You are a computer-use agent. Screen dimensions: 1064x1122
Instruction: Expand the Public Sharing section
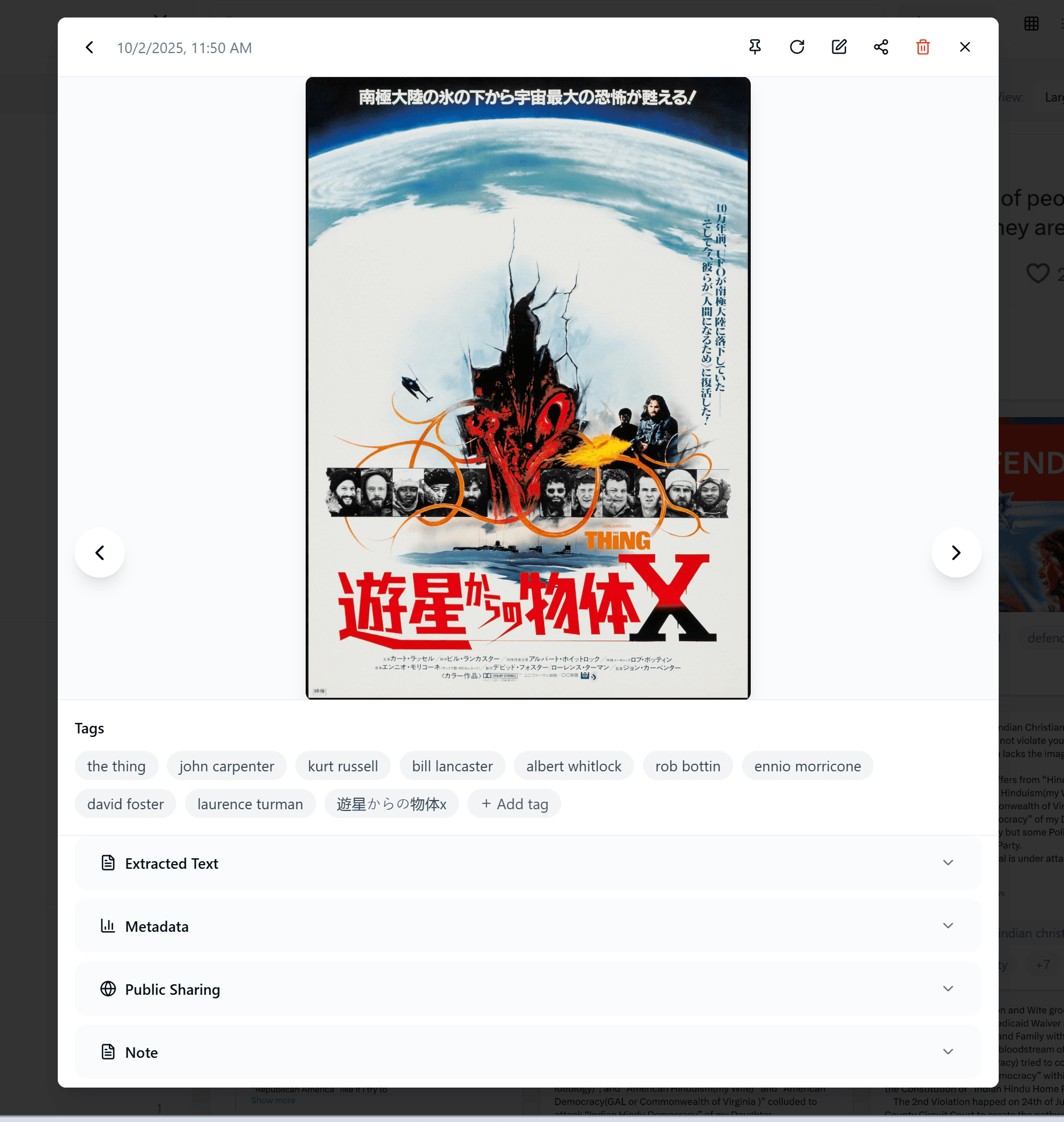527,989
